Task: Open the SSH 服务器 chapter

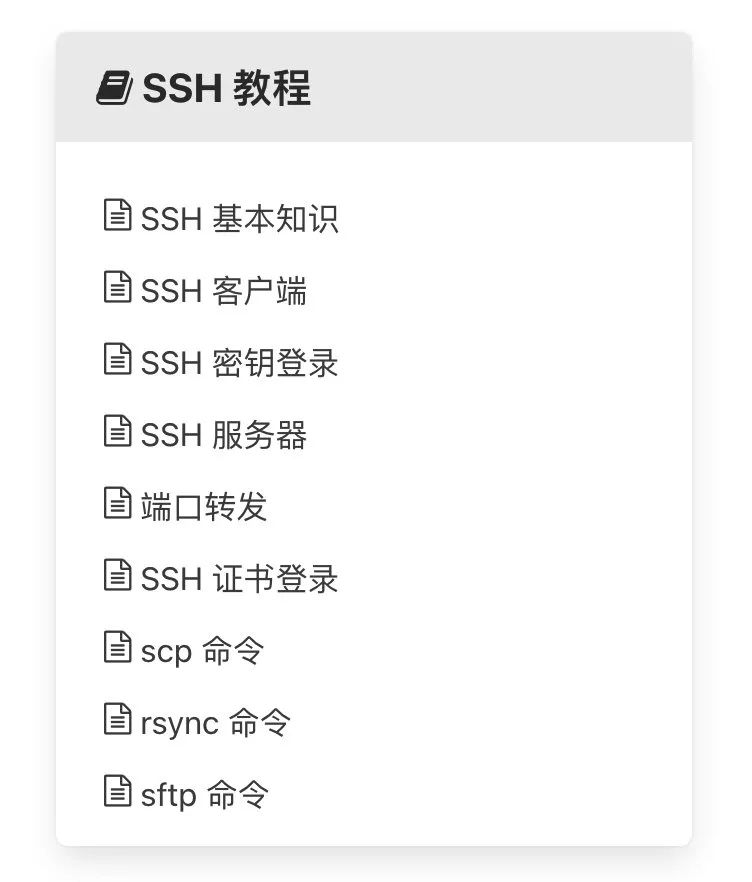Action: click(223, 435)
